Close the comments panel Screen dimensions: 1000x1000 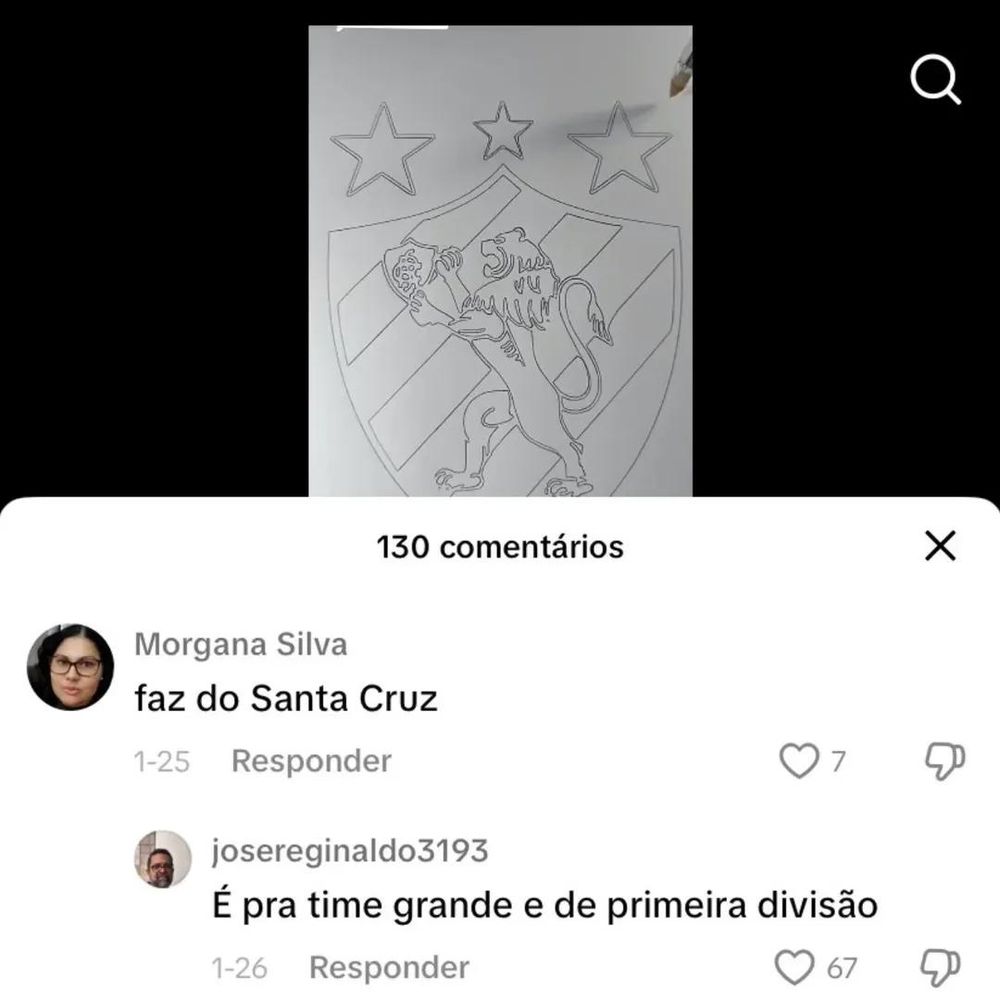[x=940, y=546]
